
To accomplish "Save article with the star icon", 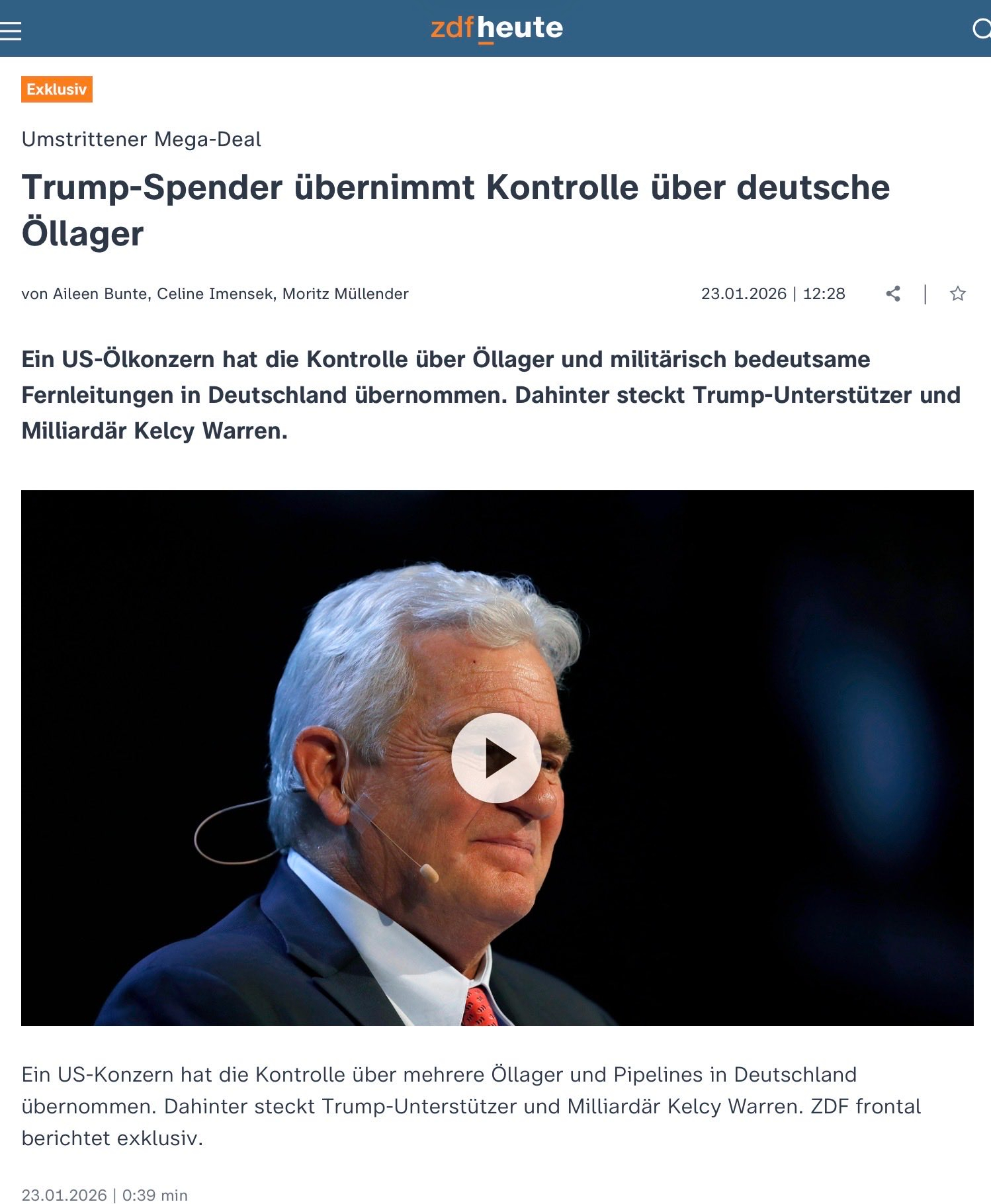I will [957, 294].
